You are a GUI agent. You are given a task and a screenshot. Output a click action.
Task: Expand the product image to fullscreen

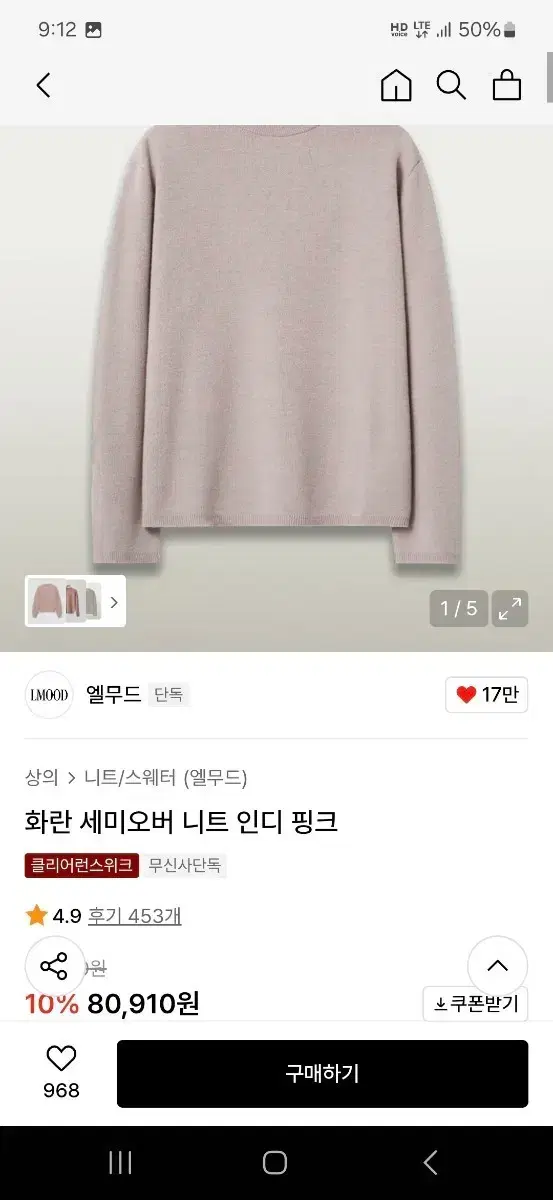tap(510, 608)
